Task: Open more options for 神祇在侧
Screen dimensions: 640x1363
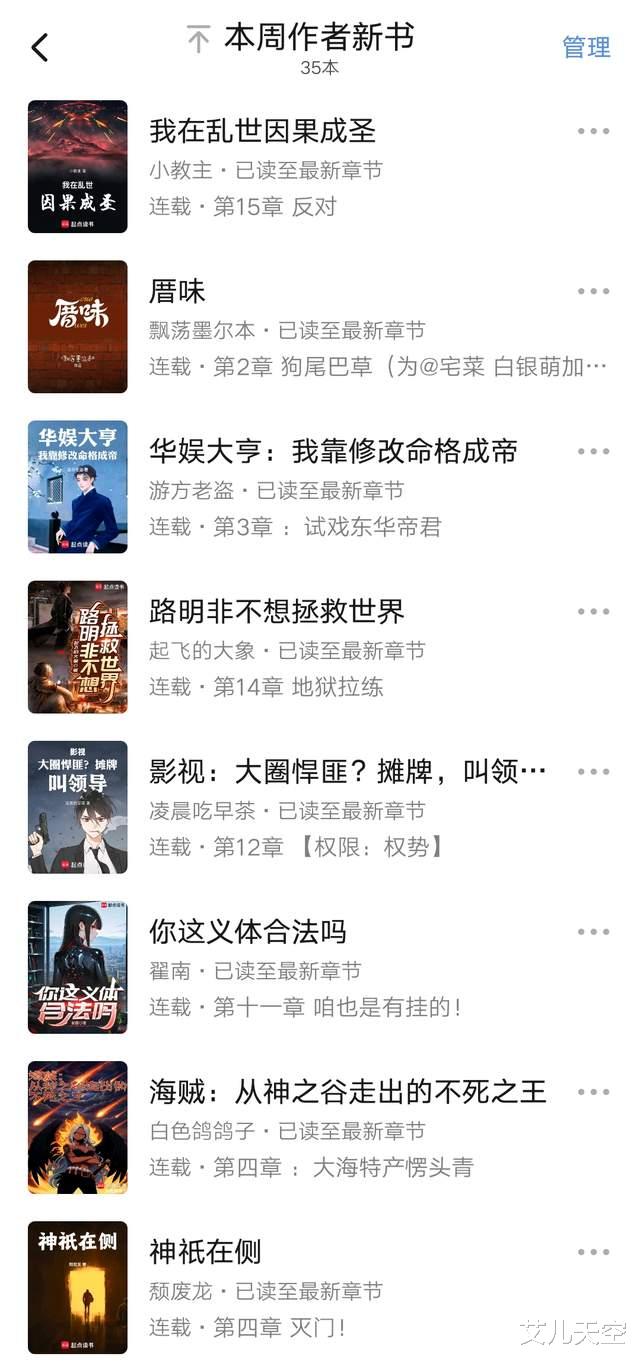Action: (x=593, y=1251)
